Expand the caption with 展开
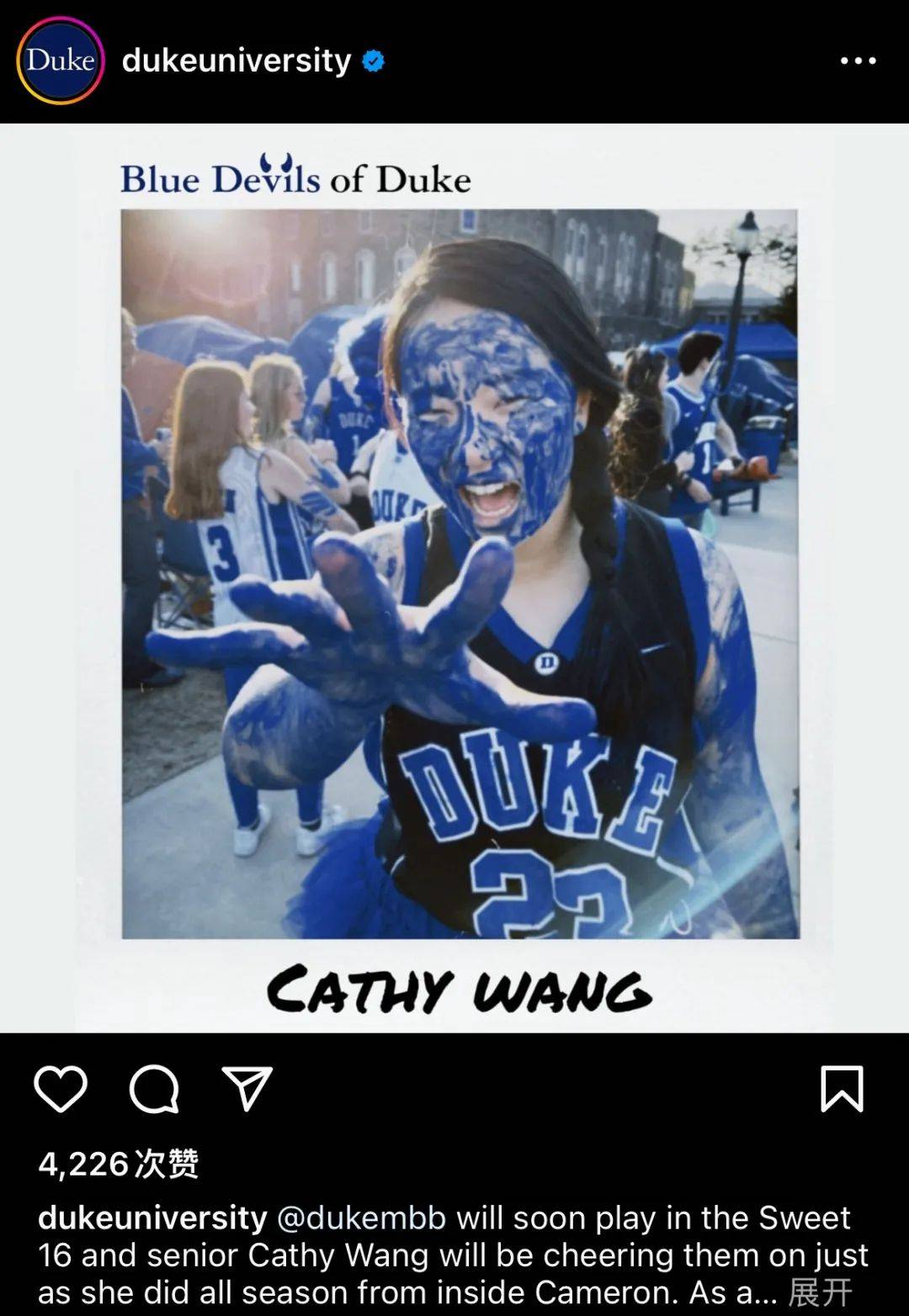Viewport: 909px width, 1316px height. (821, 1292)
